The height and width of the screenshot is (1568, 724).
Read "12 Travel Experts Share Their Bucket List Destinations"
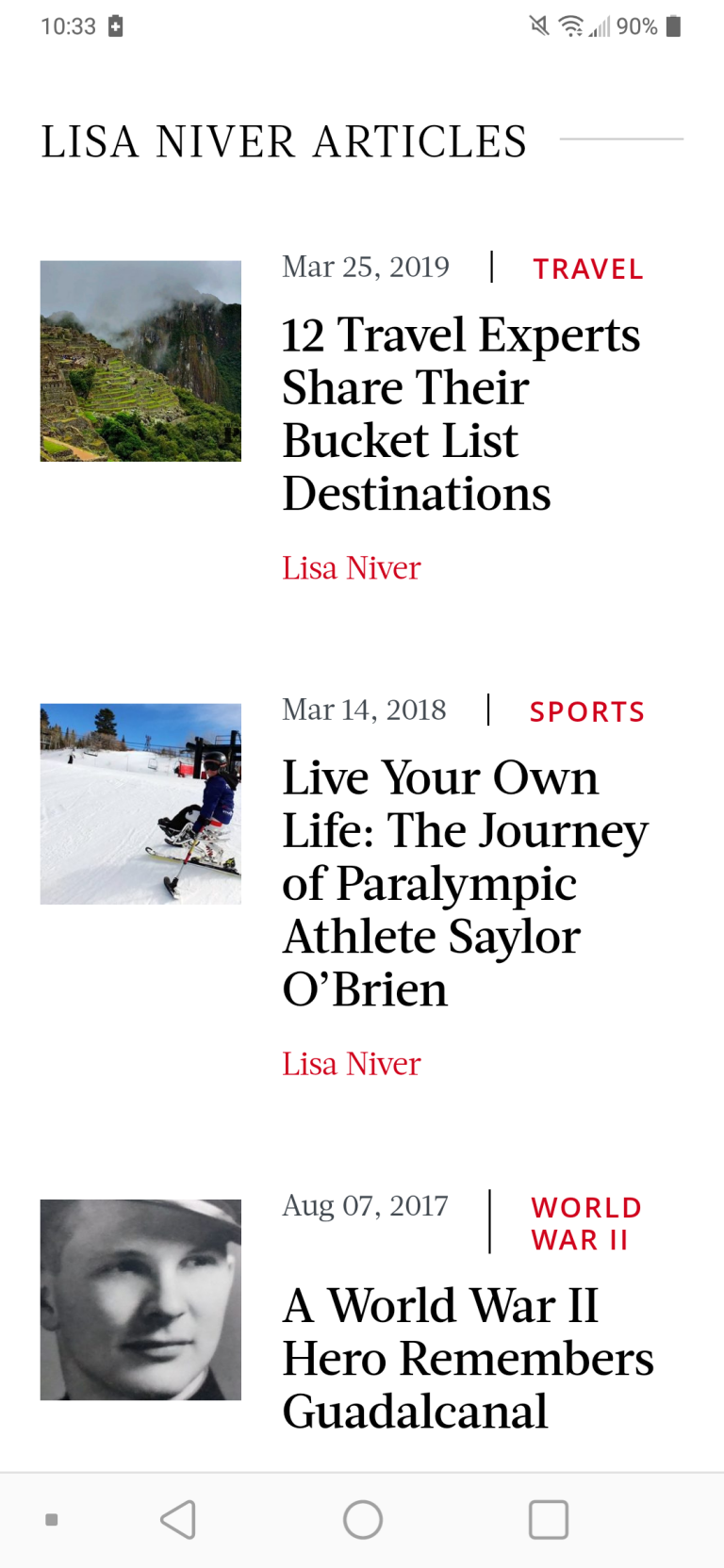pyautogui.click(x=461, y=415)
